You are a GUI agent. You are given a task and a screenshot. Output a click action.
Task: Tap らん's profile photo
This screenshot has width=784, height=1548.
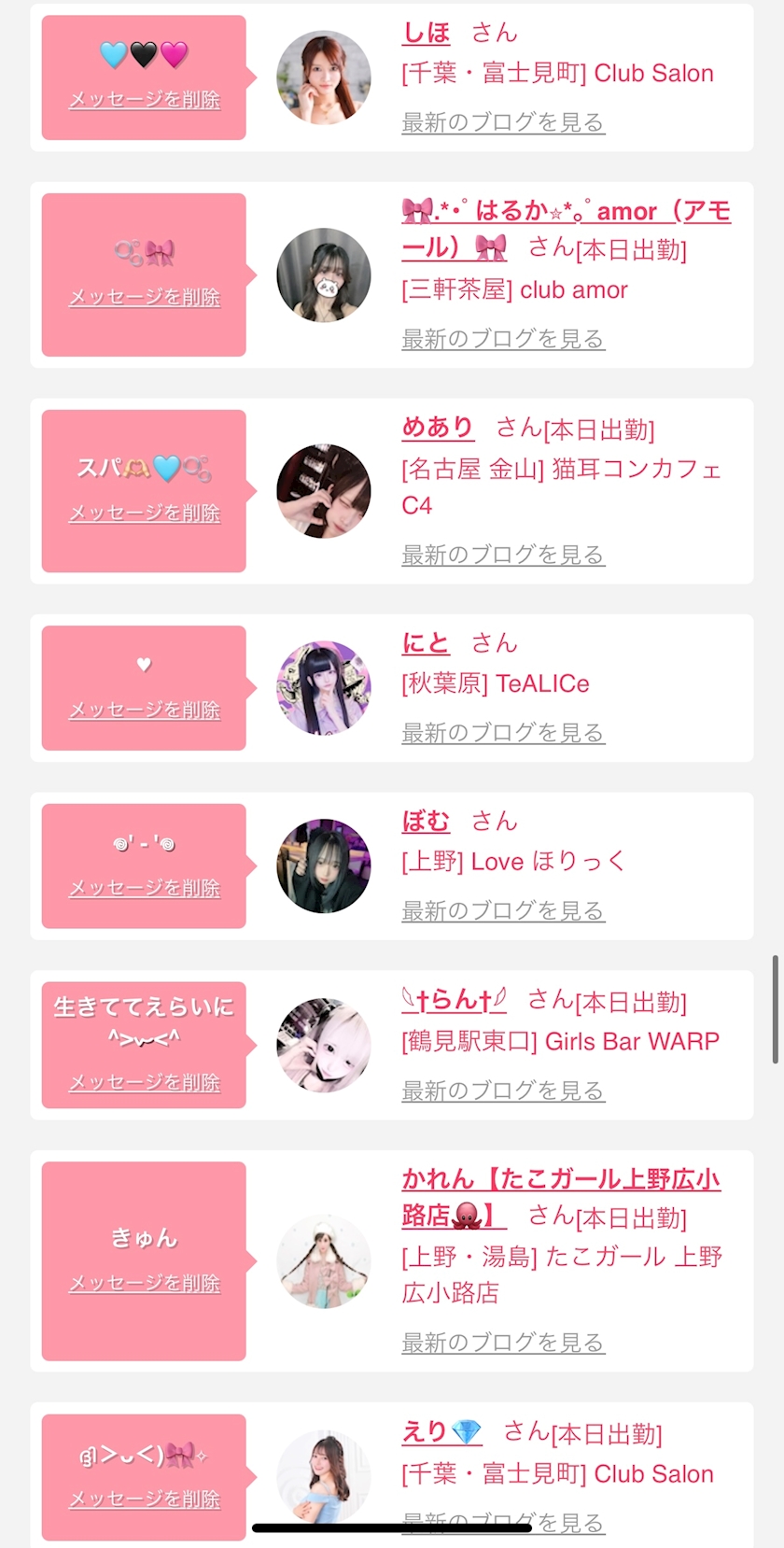pyautogui.click(x=324, y=1045)
